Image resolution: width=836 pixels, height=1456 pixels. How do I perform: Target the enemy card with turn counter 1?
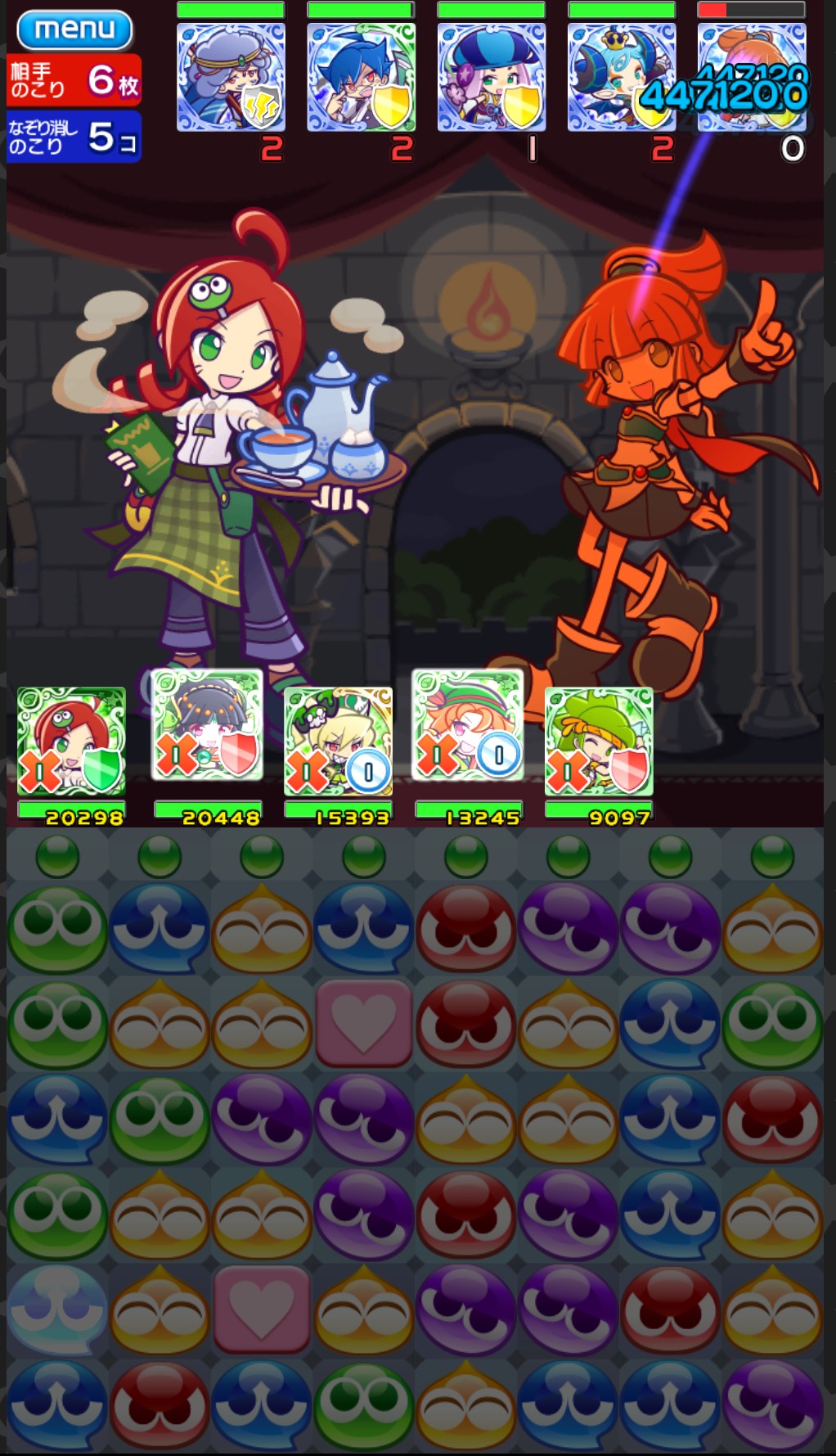pyautogui.click(x=491, y=78)
